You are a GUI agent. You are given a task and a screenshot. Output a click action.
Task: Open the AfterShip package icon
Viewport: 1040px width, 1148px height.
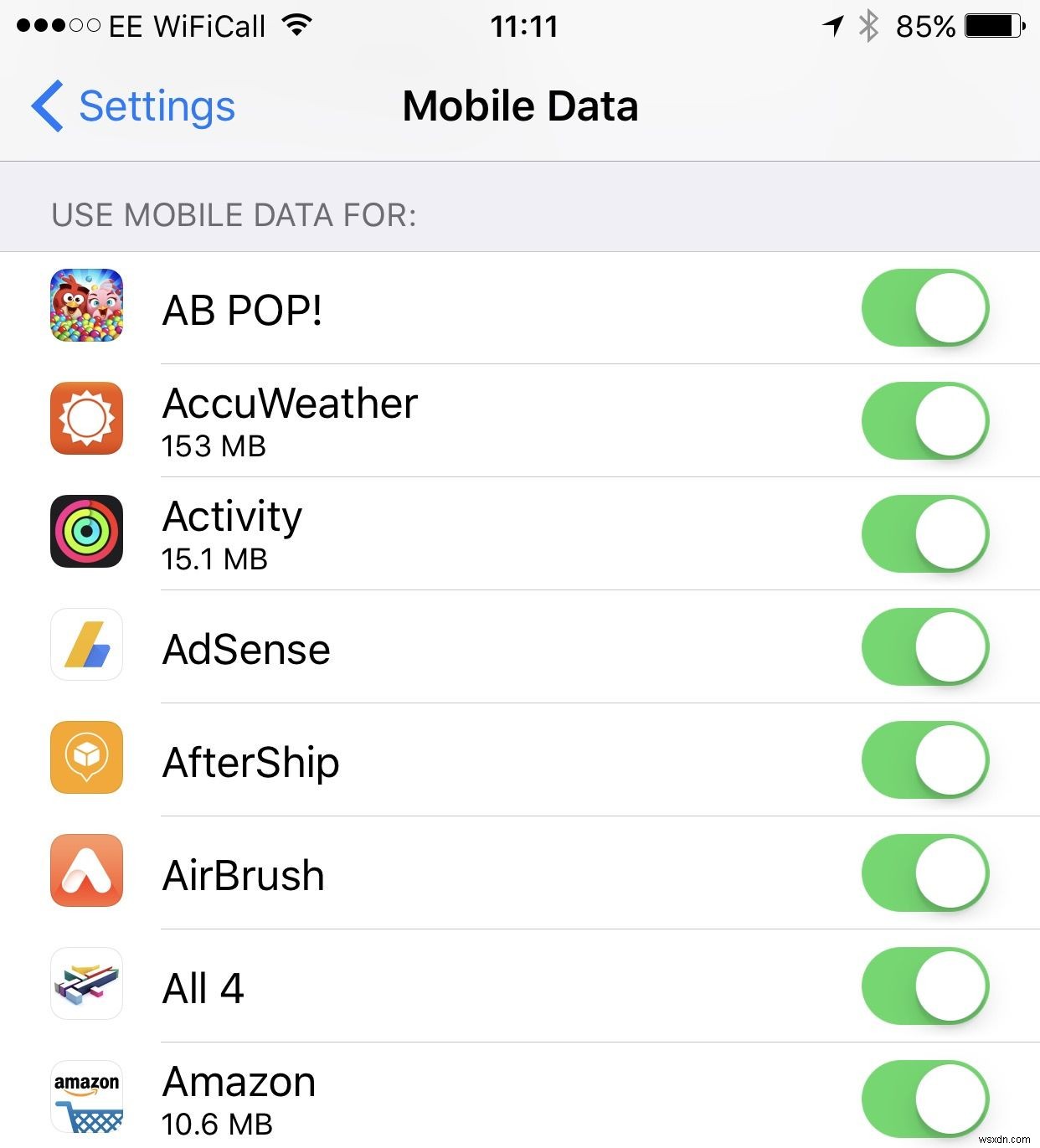(x=85, y=759)
